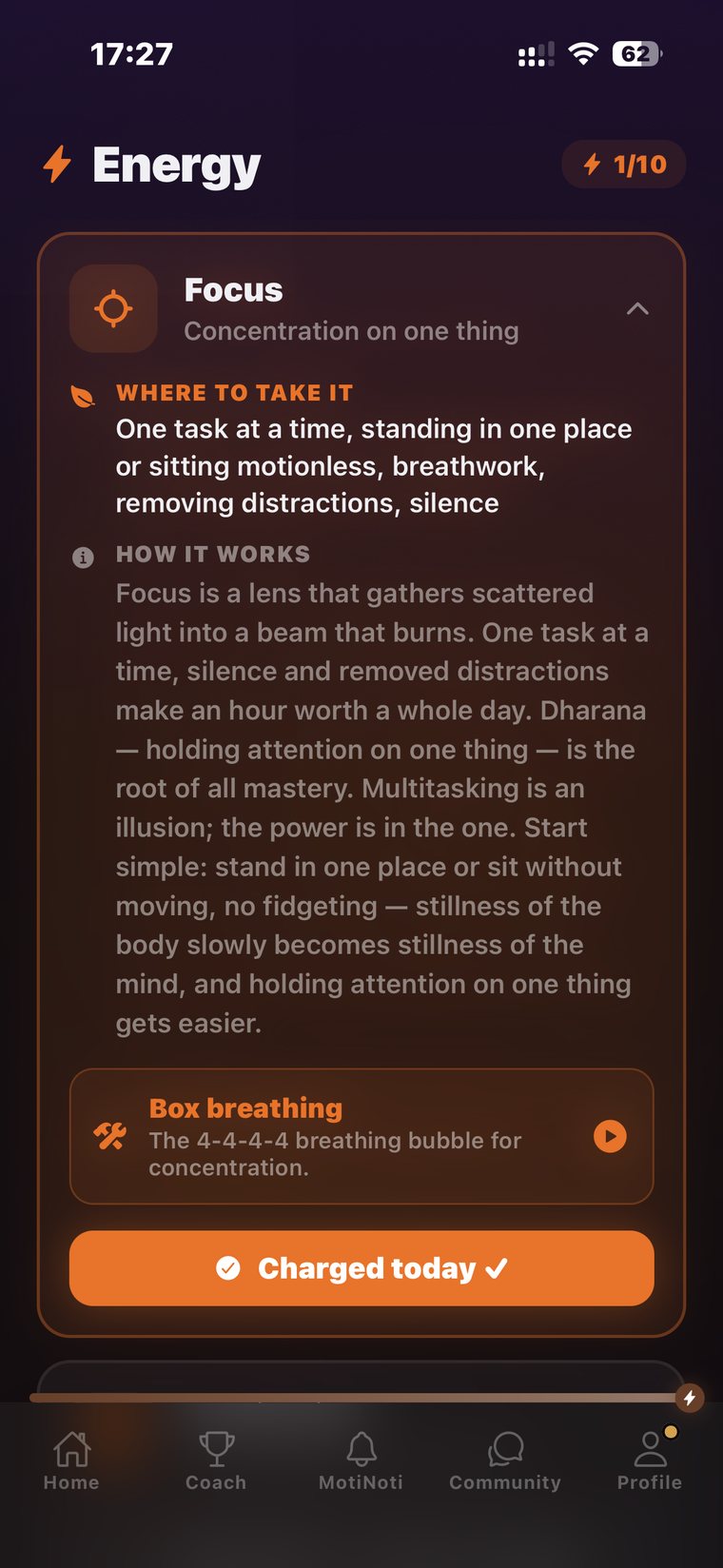Image resolution: width=723 pixels, height=1568 pixels.
Task: Open the Profile tab
Action: coord(650,1461)
